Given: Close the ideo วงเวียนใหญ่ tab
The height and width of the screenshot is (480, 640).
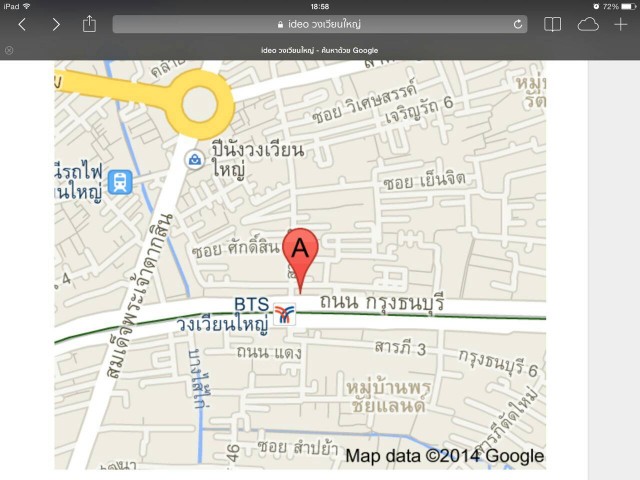Looking at the screenshot, I should (x=10, y=49).
